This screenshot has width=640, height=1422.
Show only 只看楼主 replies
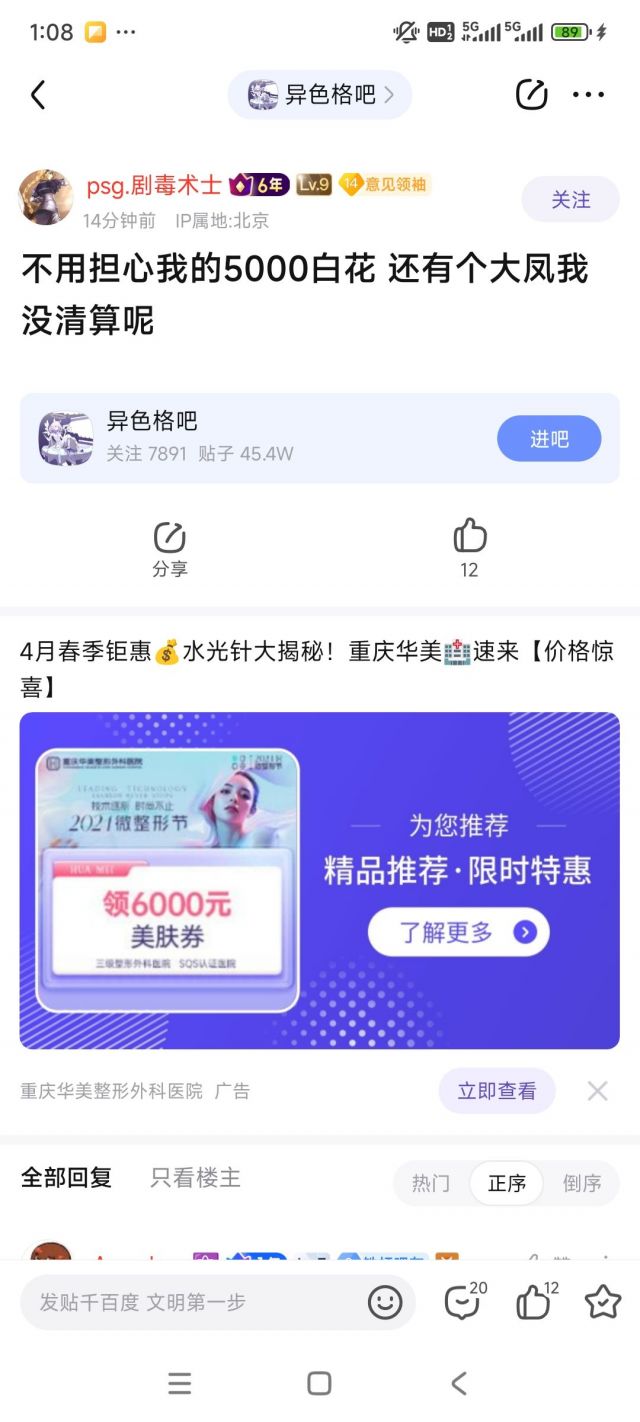pyautogui.click(x=195, y=1178)
